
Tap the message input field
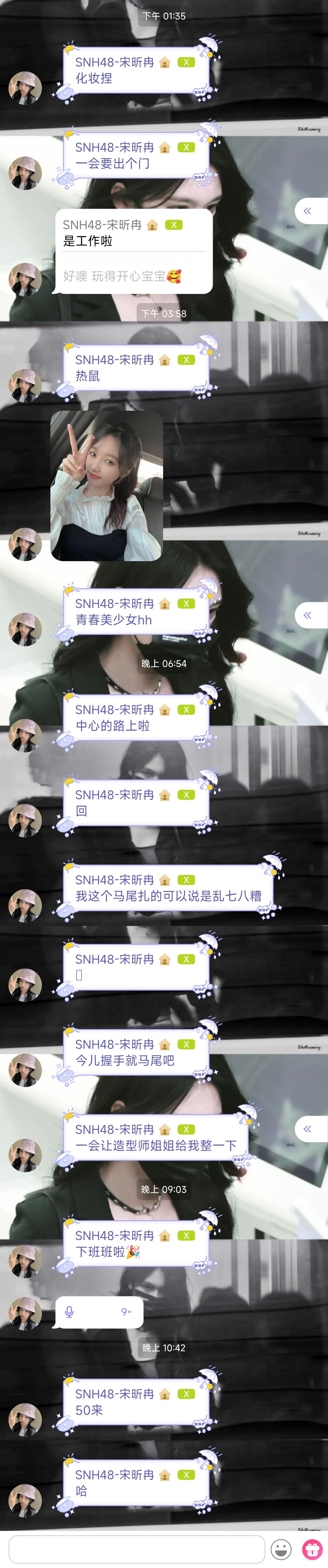click(136, 1549)
